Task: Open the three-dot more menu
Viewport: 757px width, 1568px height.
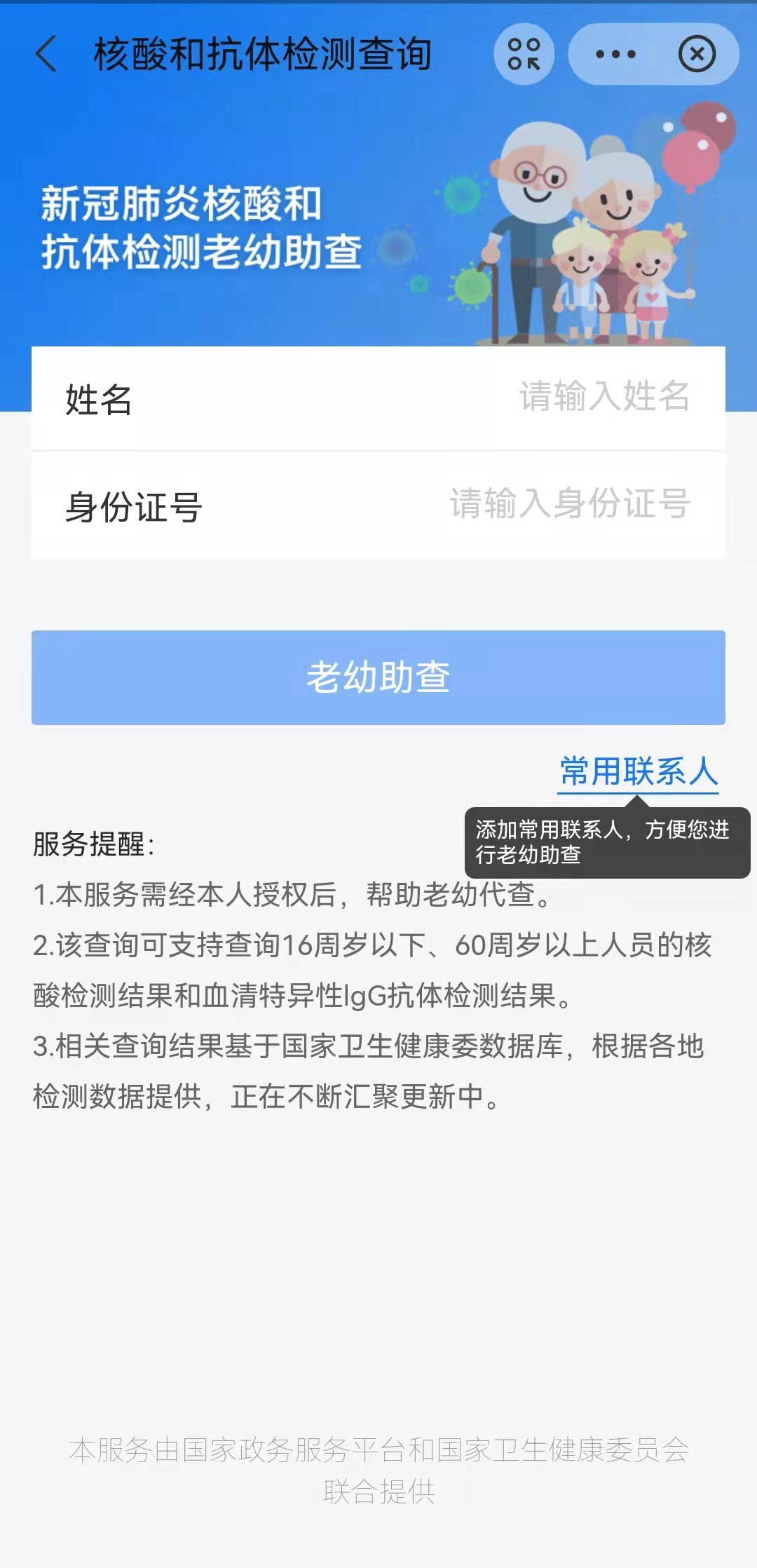Action: 615,55
